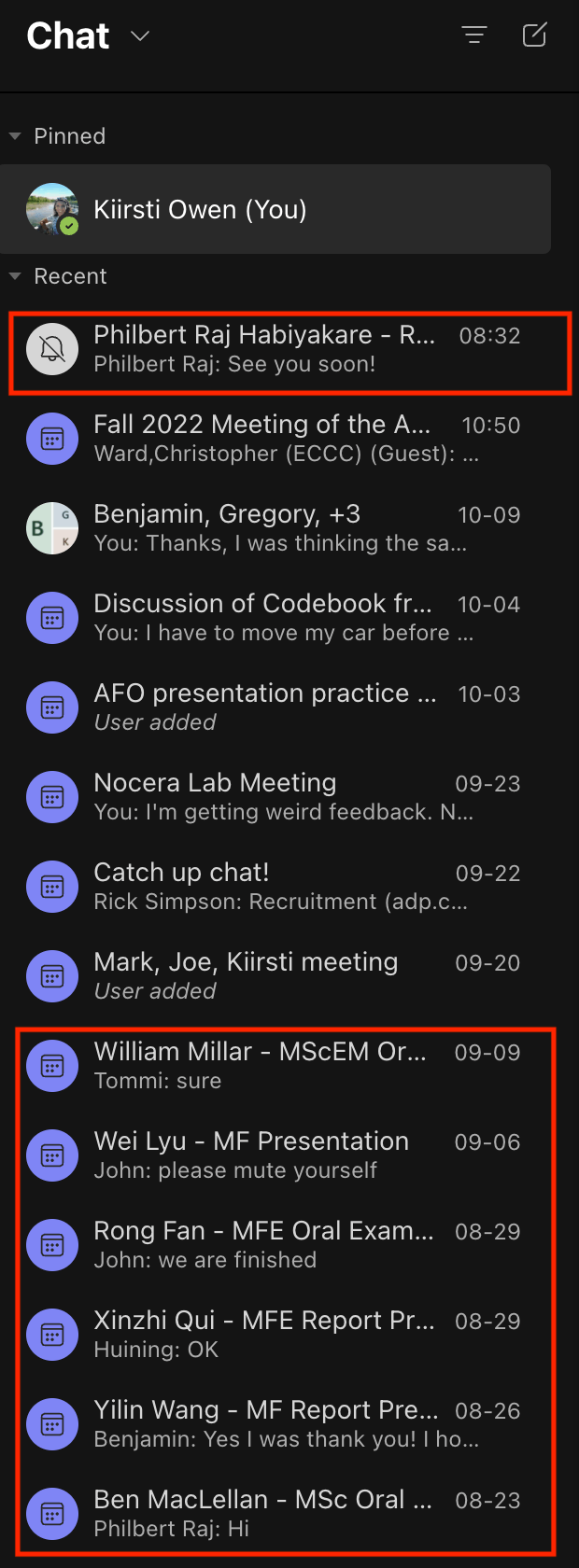
Task: Open pinned chat Kiirsti Owen (You)
Action: tap(275, 209)
